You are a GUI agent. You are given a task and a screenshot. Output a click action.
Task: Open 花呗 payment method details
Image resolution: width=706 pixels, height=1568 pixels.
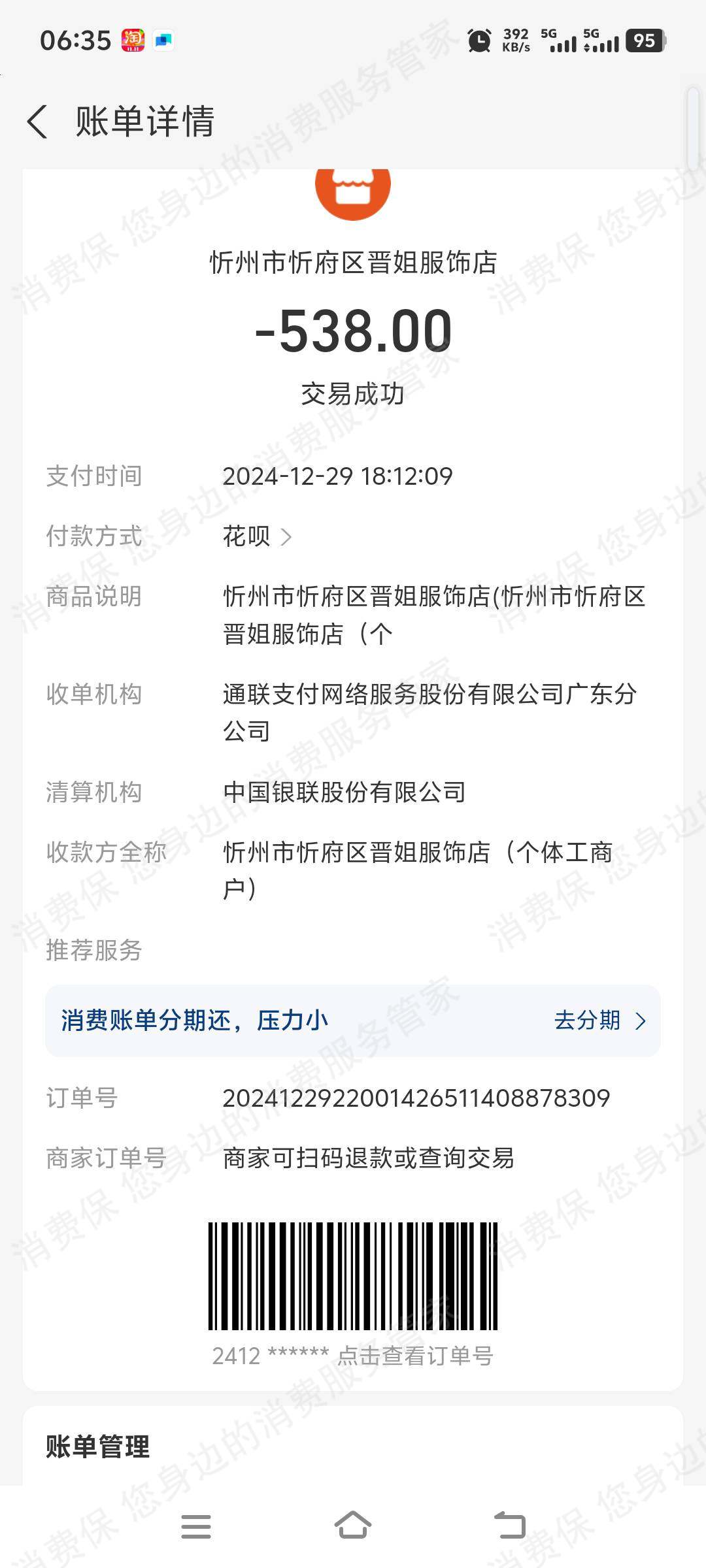258,536
